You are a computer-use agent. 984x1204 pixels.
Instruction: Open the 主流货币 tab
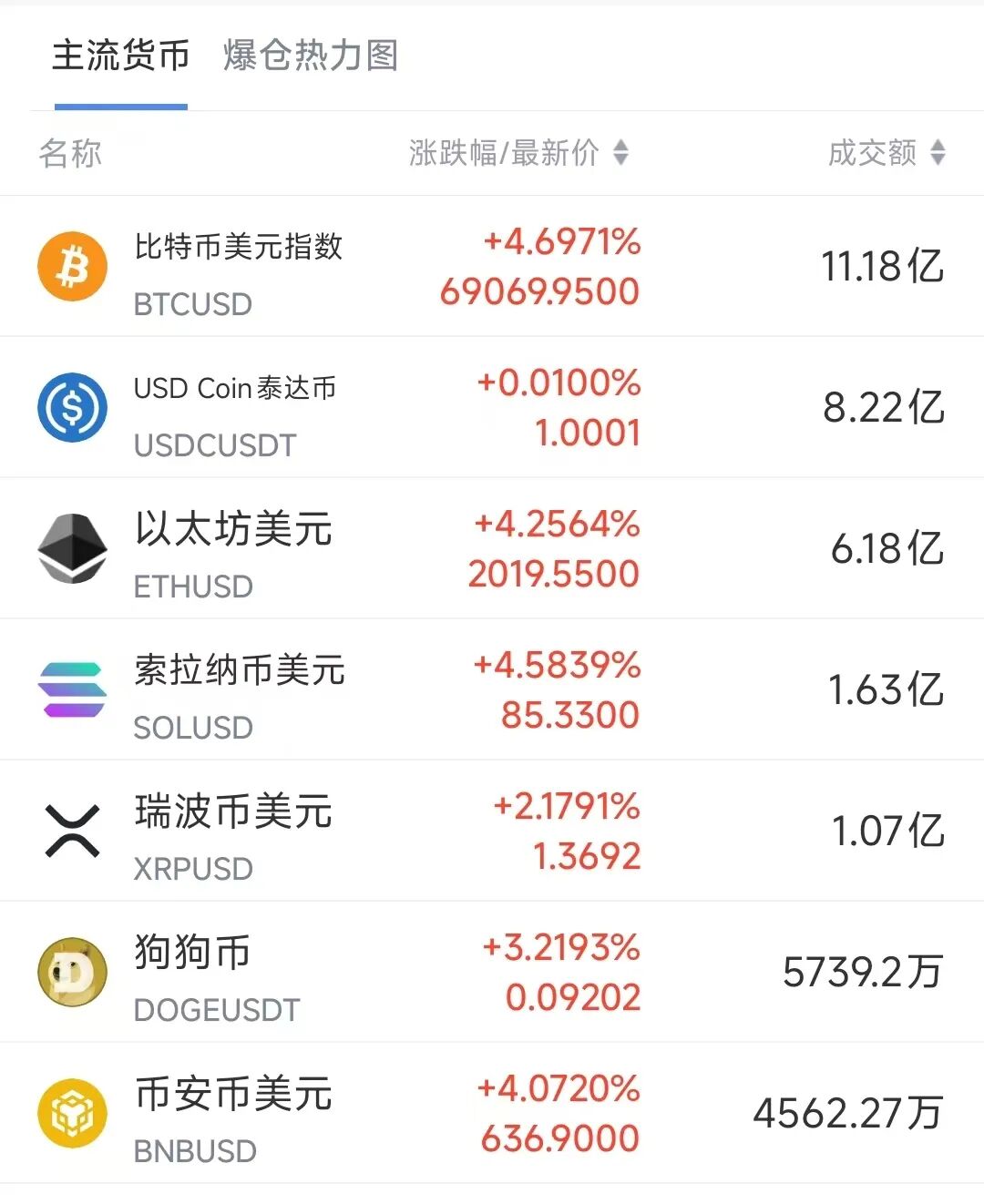[x=122, y=56]
